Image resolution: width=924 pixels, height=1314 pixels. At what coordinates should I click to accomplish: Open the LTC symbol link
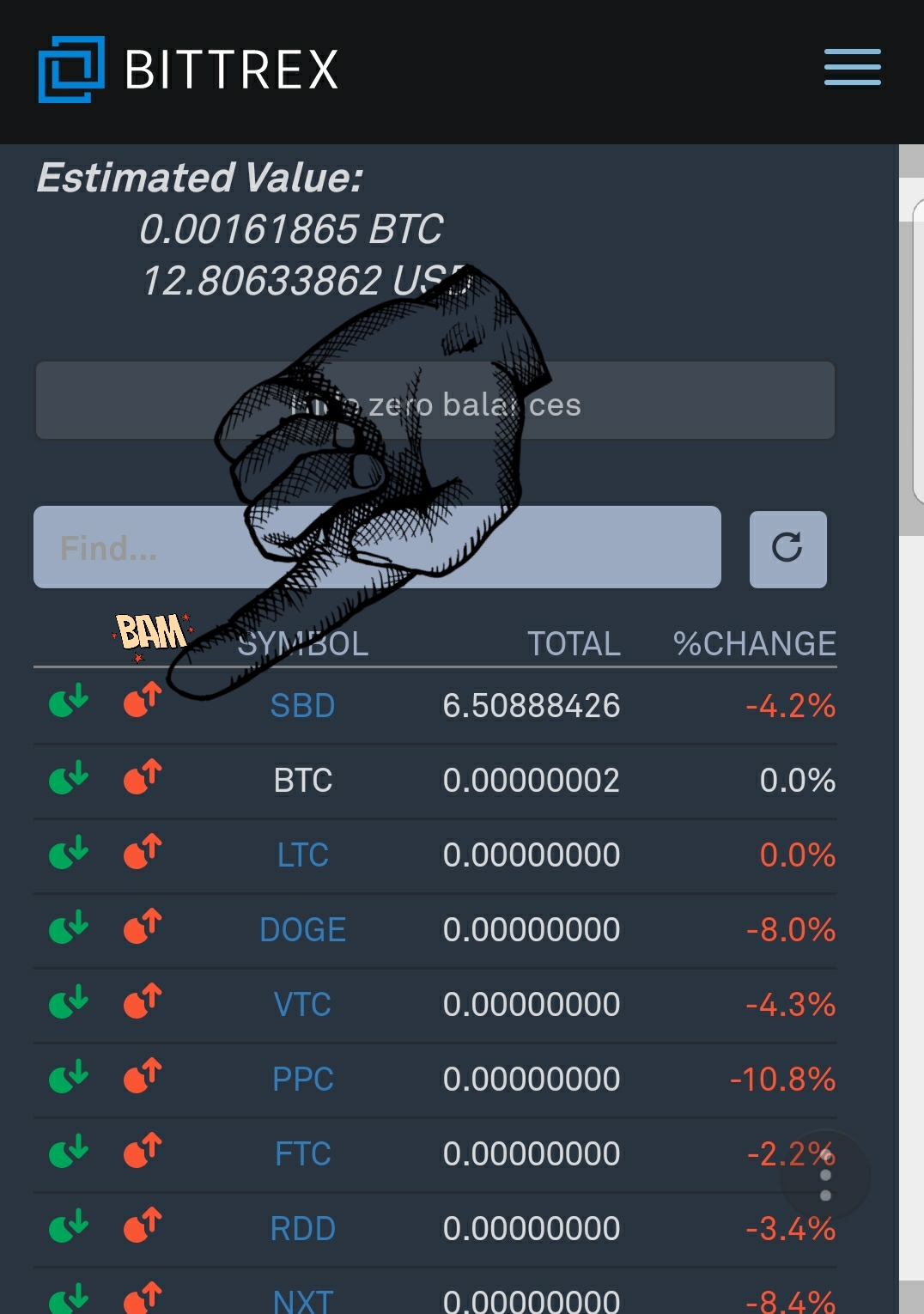tap(302, 855)
